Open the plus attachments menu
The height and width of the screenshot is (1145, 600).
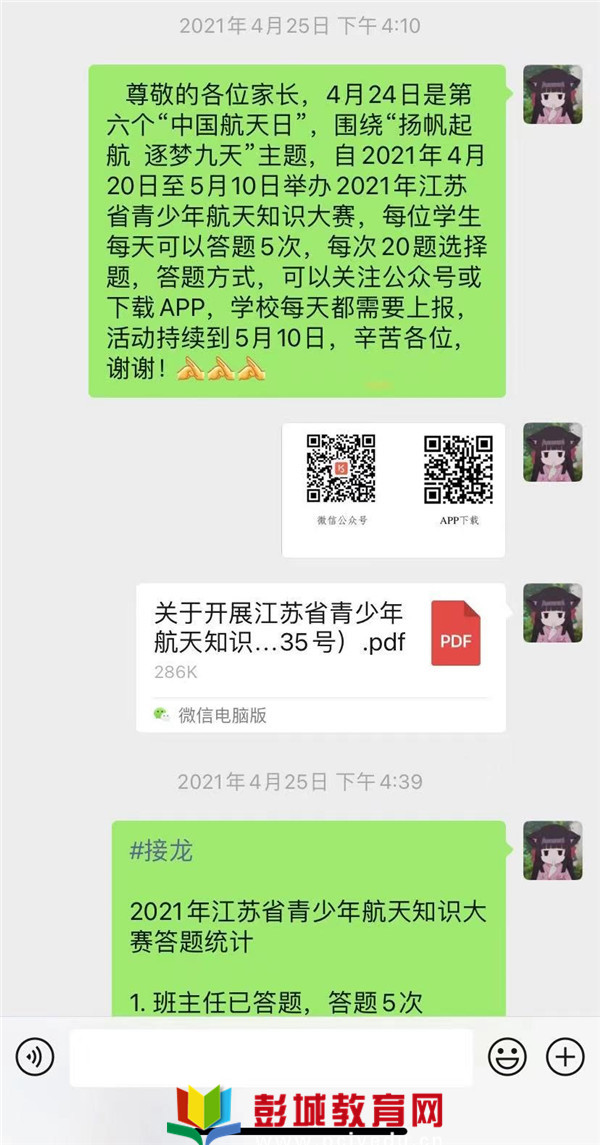click(565, 1057)
